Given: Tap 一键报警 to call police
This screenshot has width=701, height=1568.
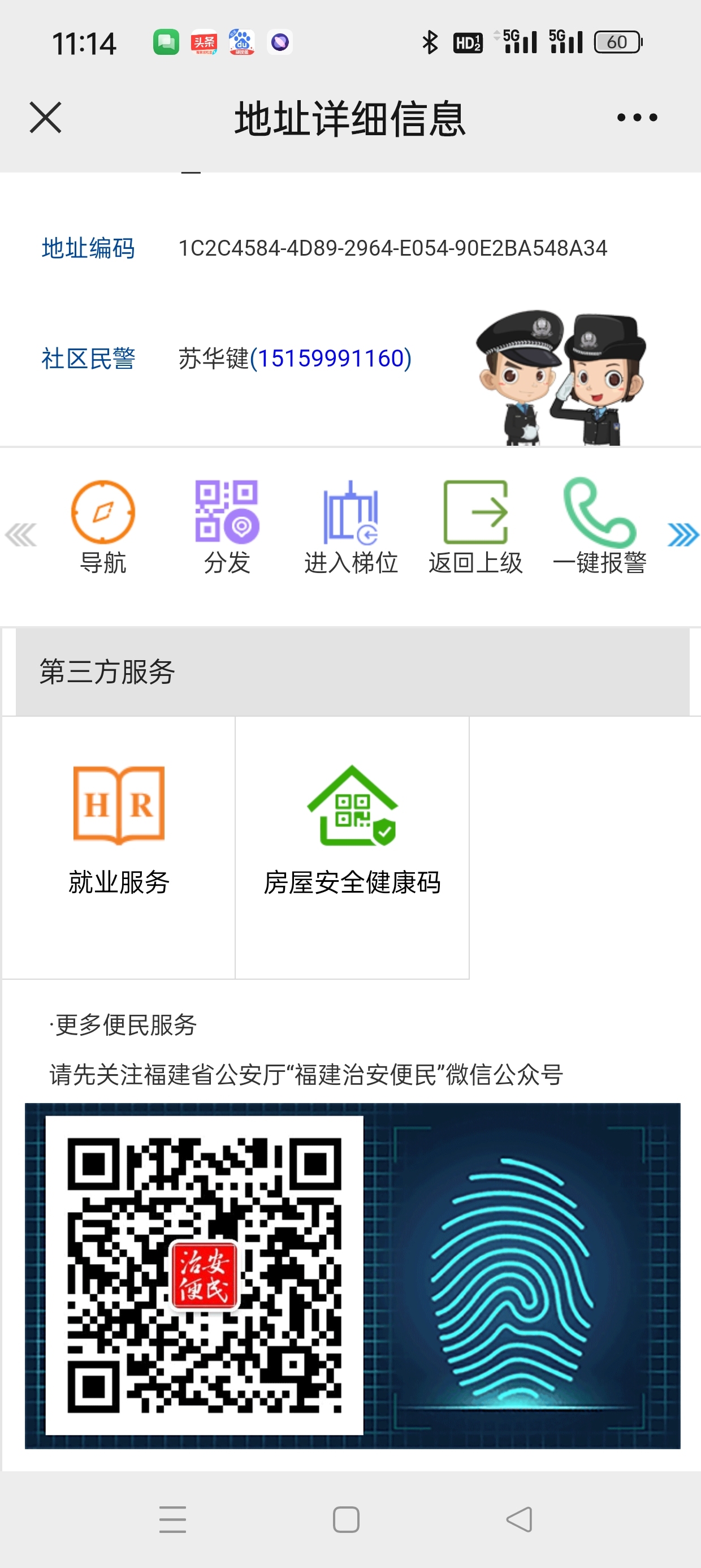Looking at the screenshot, I should click(x=599, y=527).
